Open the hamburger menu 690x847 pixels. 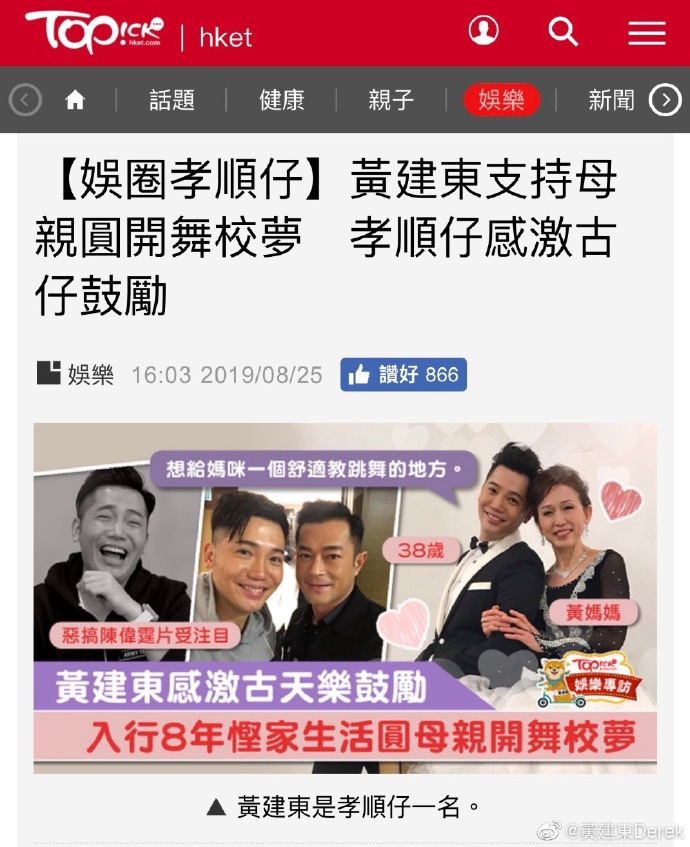pyautogui.click(x=647, y=33)
